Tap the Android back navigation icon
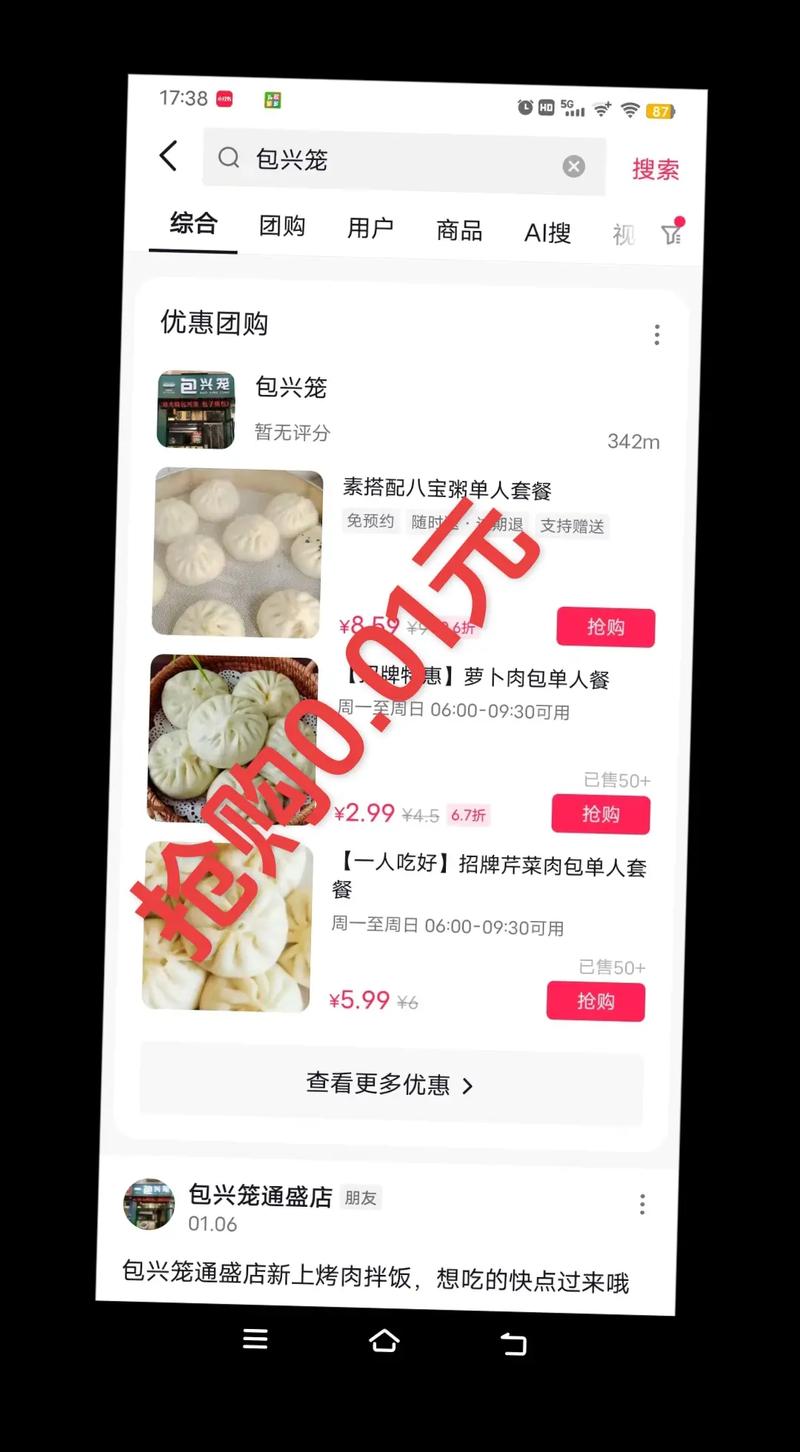 pos(513,1344)
